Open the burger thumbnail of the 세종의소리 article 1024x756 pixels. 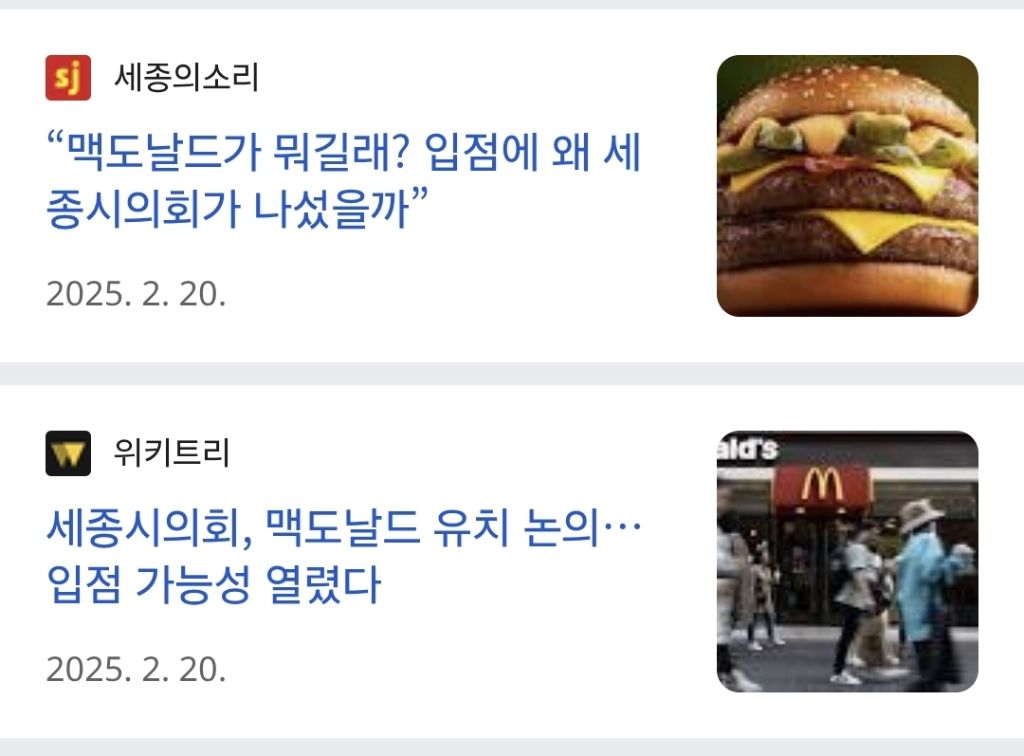point(847,186)
